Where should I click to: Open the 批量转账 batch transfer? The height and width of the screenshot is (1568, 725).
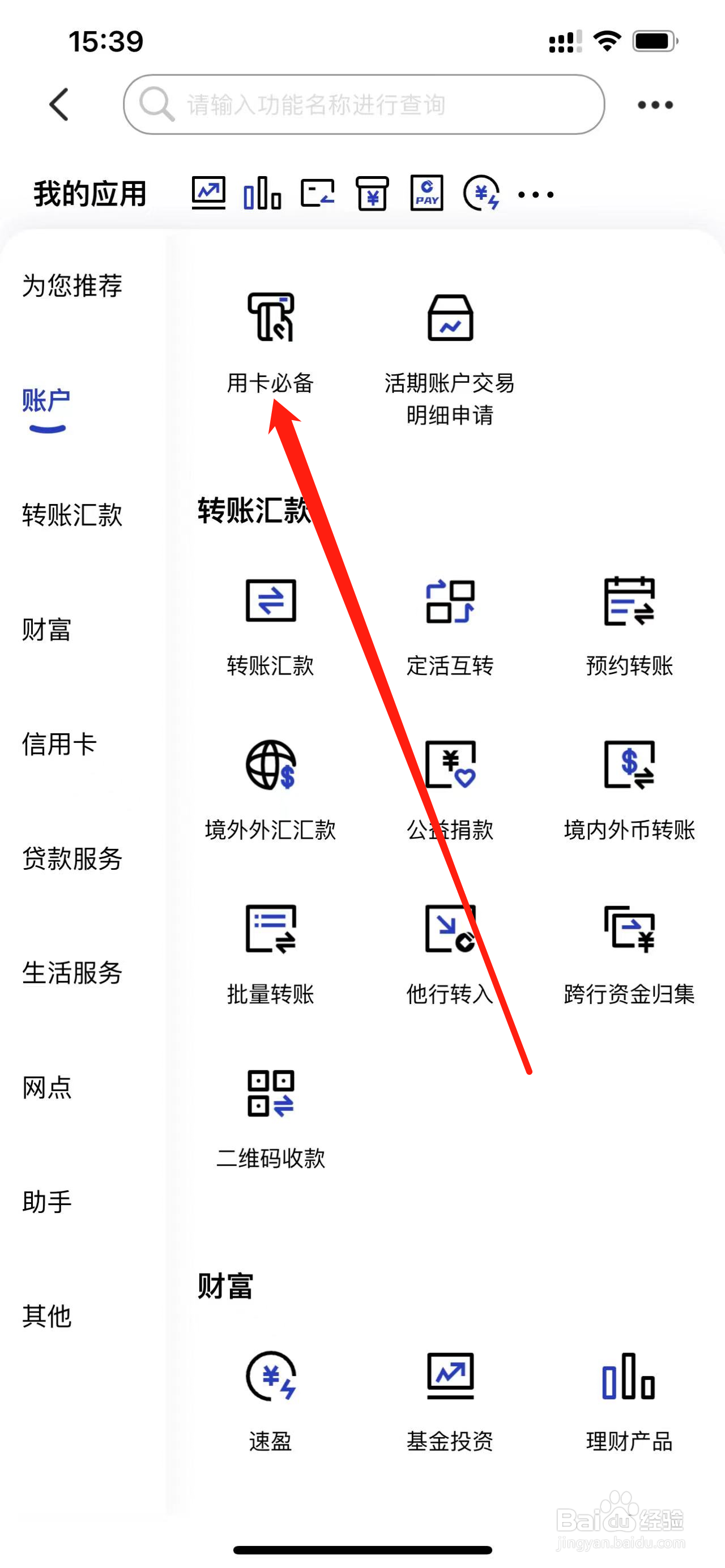[x=270, y=956]
